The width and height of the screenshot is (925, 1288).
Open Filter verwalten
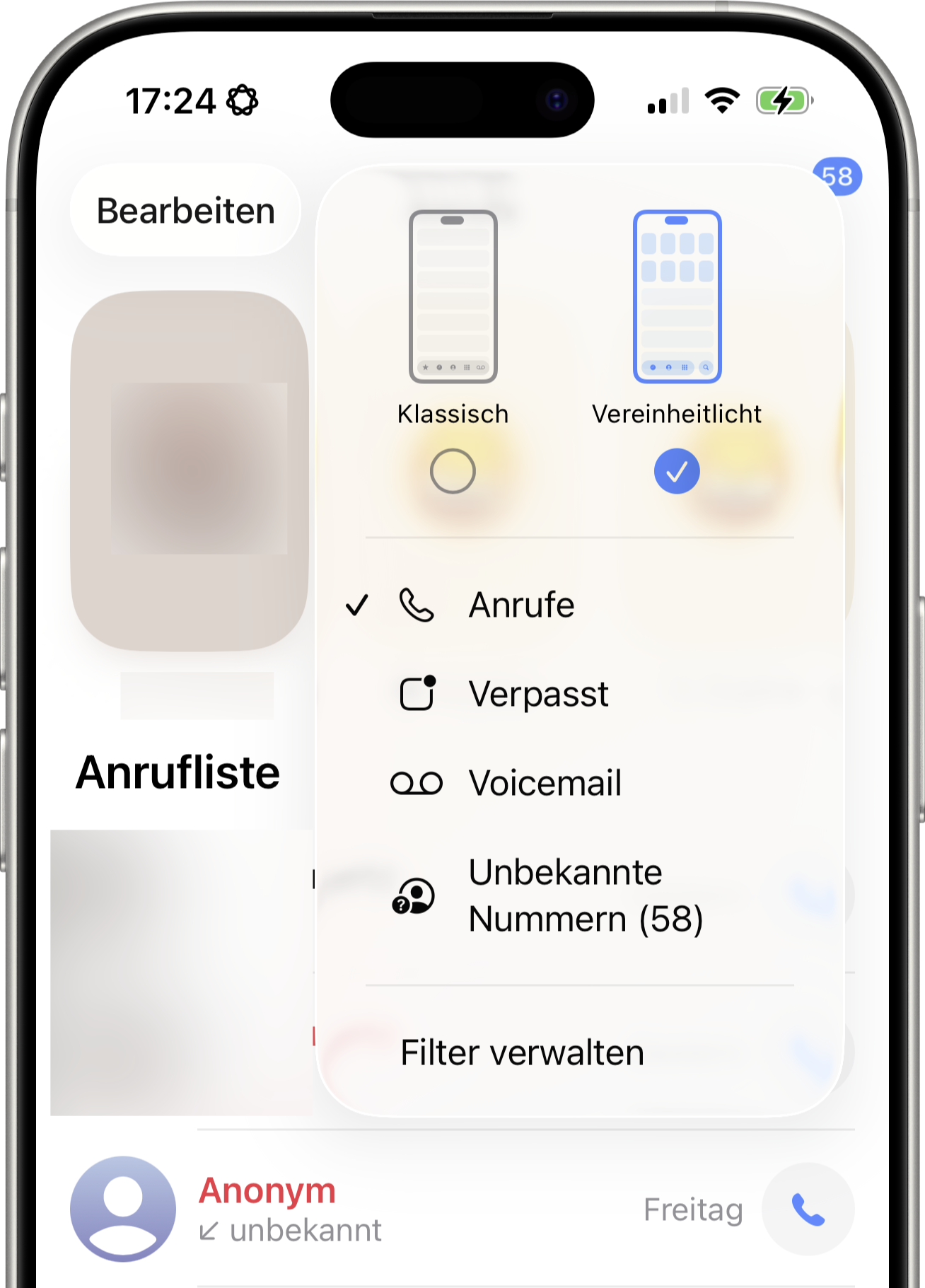522,1052
